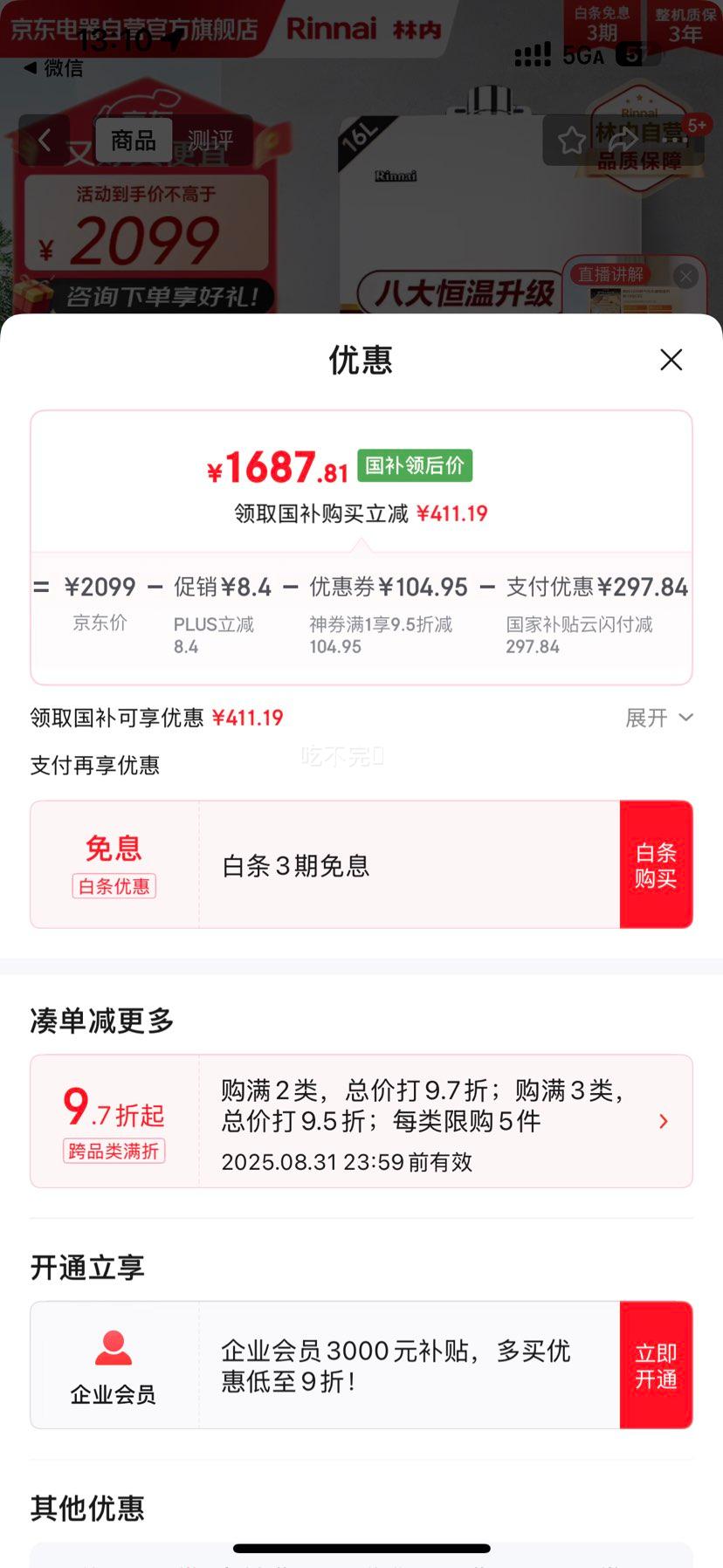The height and width of the screenshot is (1568, 723).
Task: Expand the 领取国补可享优惠 details
Action: pos(658,717)
